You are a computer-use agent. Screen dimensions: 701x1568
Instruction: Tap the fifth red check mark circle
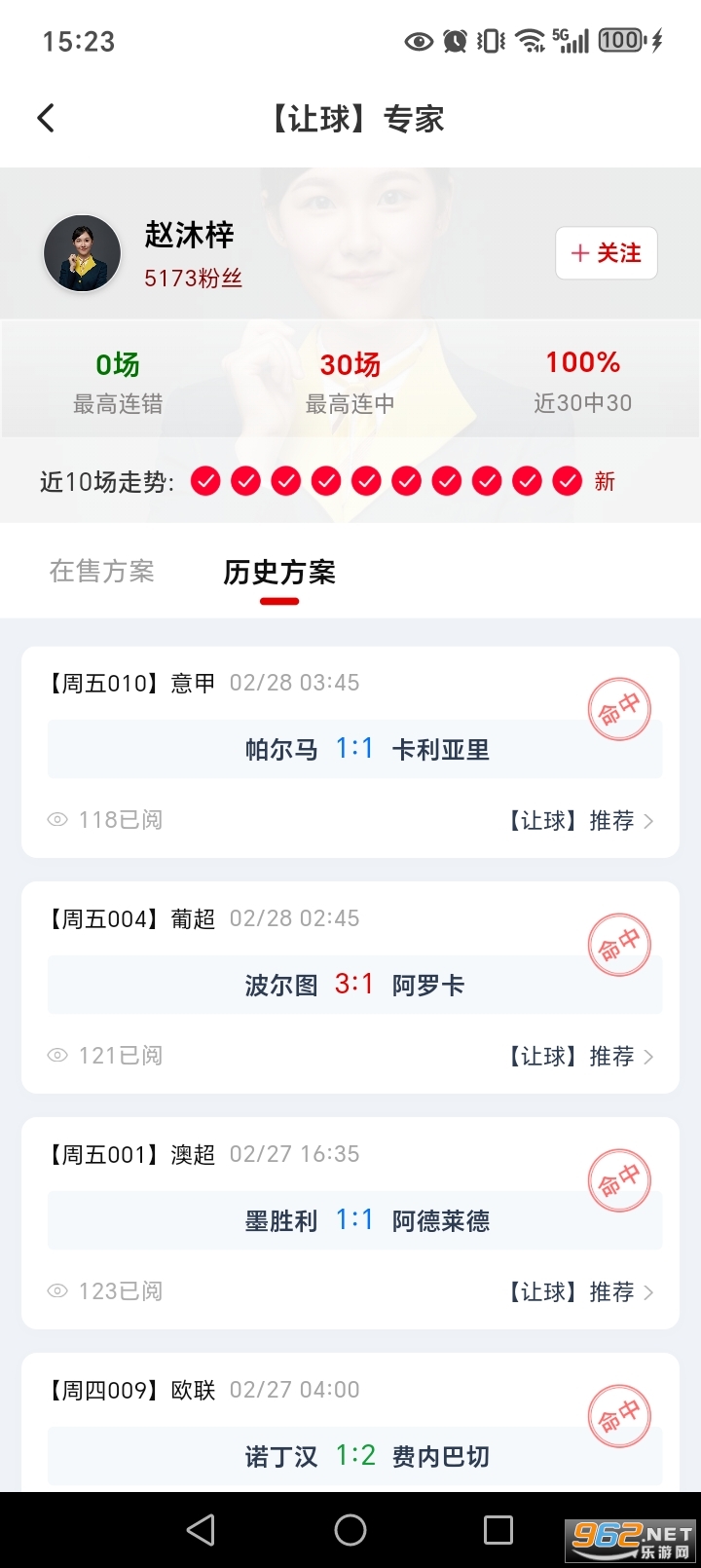click(366, 480)
